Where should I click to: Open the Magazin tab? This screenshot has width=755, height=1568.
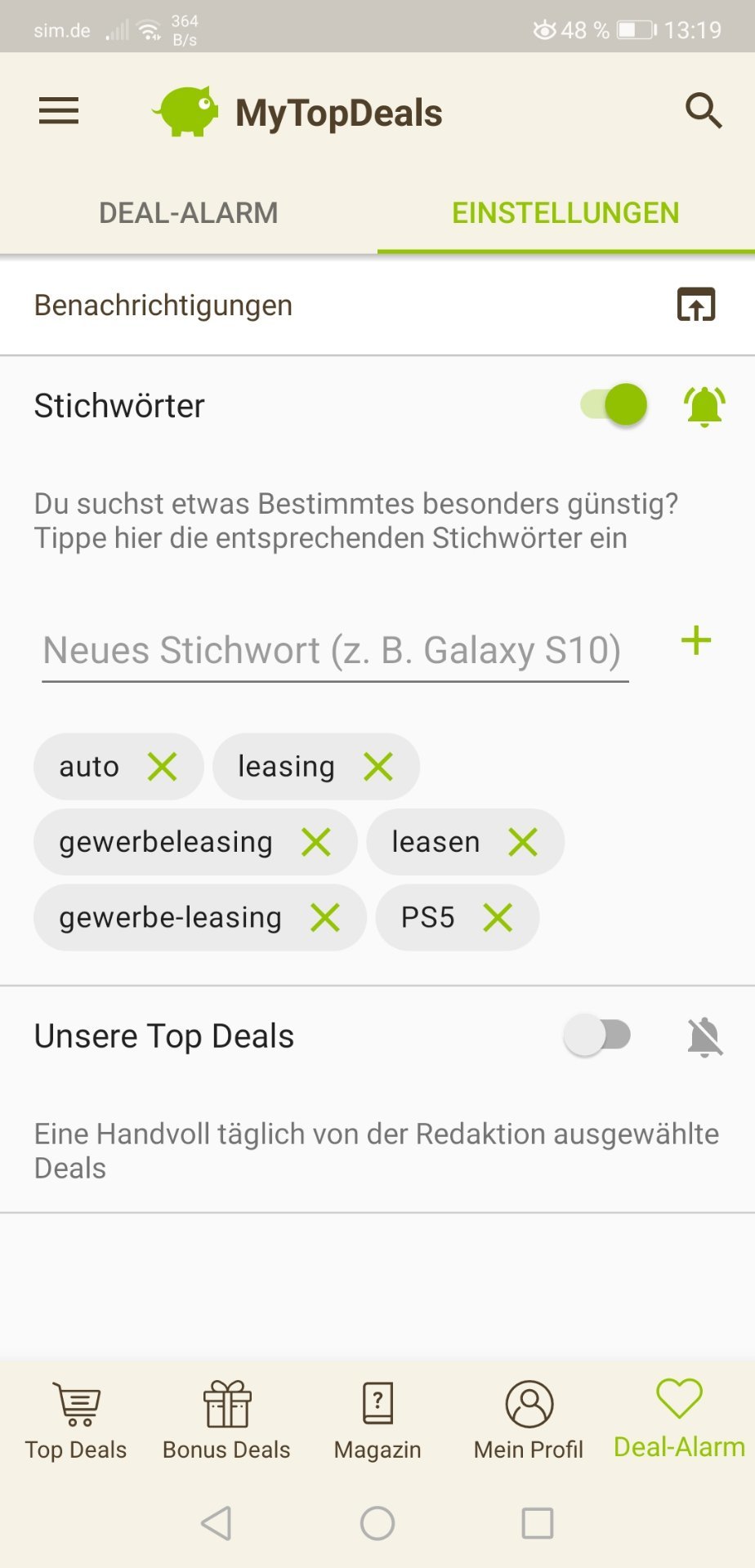[x=377, y=1421]
